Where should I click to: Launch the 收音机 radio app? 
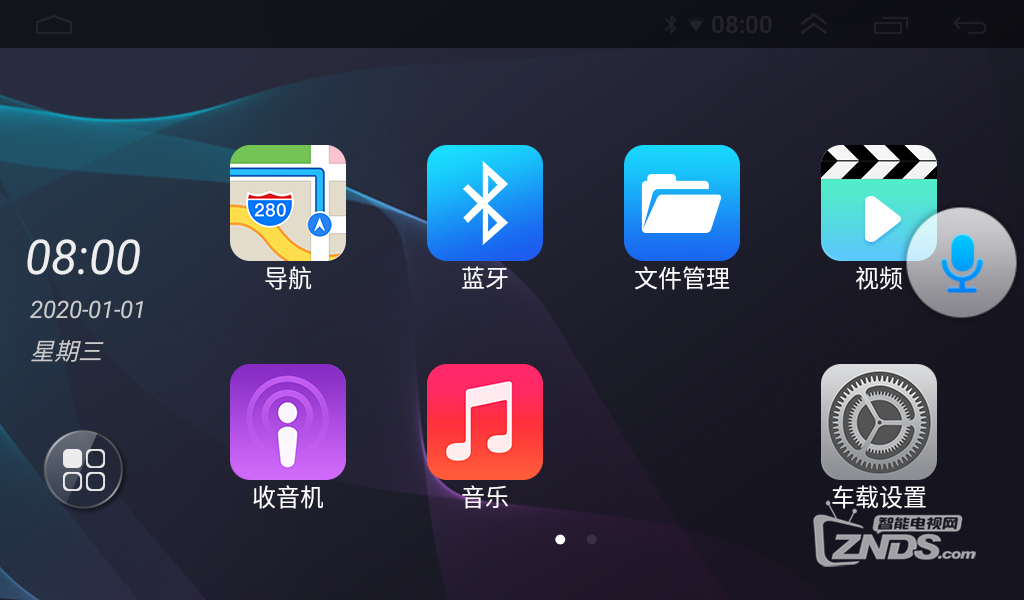[288, 422]
